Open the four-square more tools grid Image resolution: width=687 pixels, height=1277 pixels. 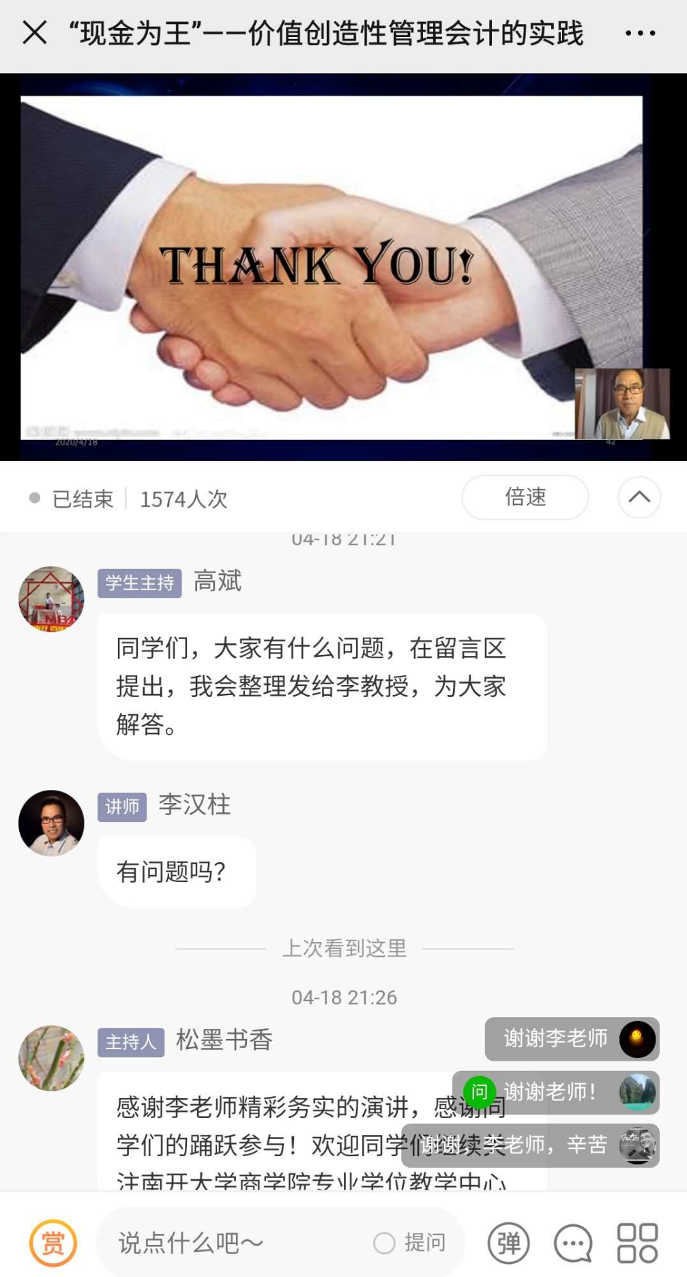(x=637, y=1243)
